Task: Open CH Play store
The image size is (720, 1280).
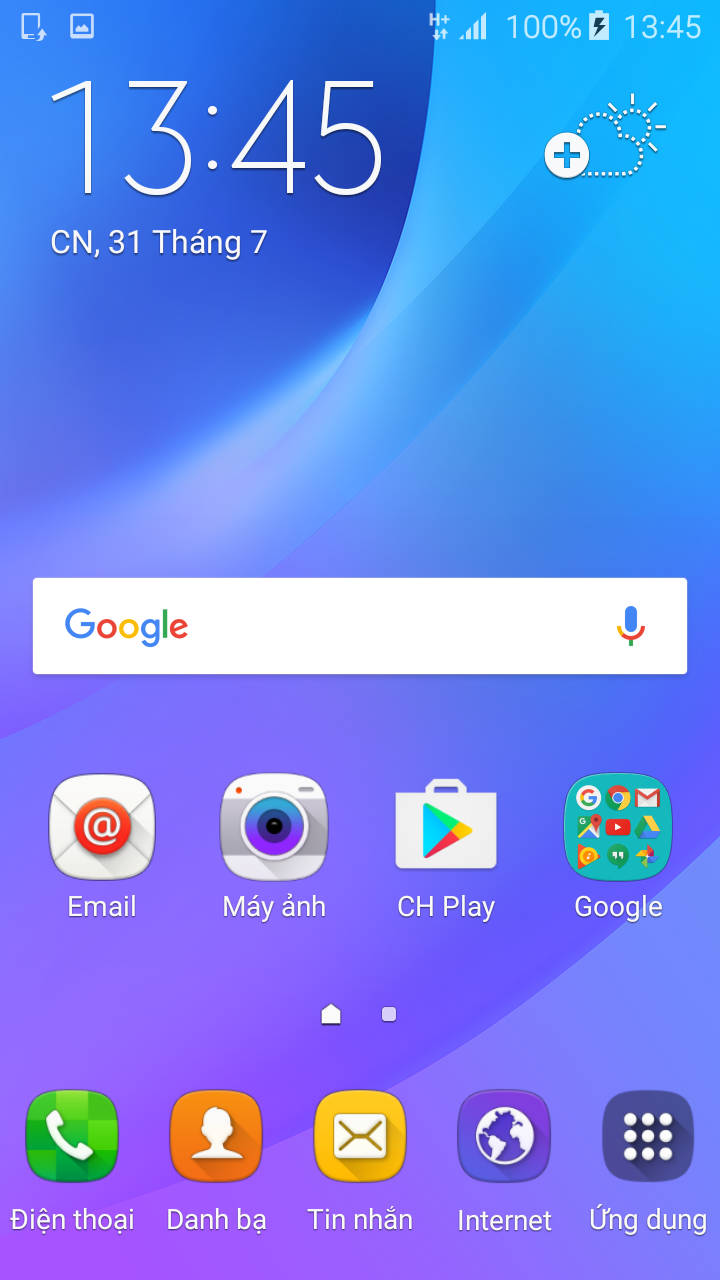Action: [446, 828]
